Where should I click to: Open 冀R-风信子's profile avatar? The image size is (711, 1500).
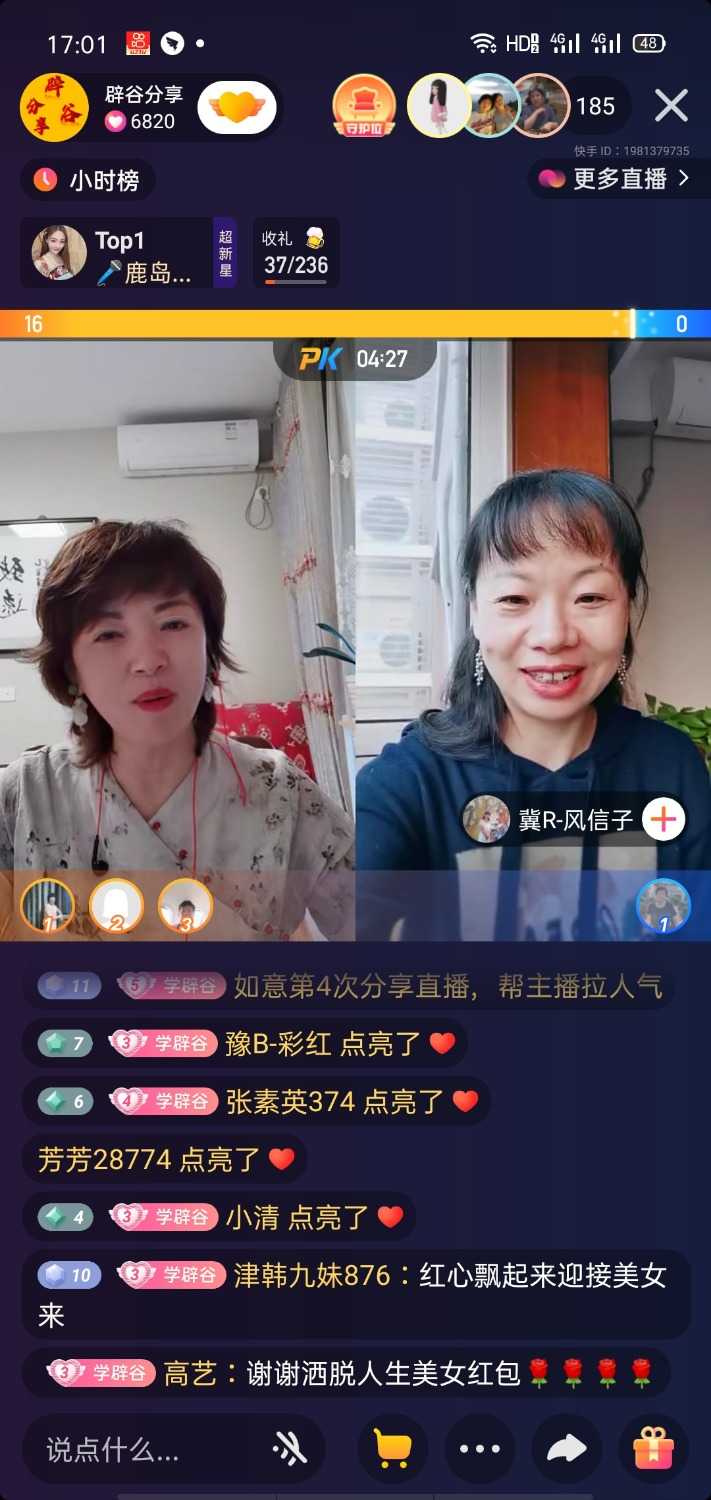pyautogui.click(x=487, y=820)
